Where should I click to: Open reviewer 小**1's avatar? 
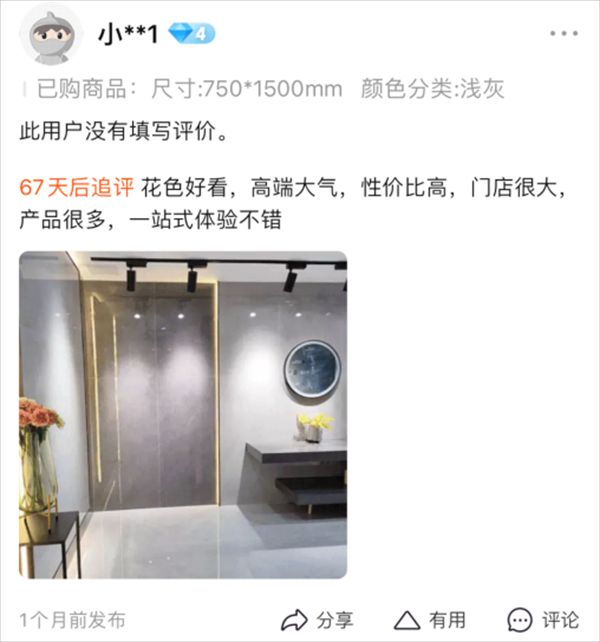click(x=51, y=33)
